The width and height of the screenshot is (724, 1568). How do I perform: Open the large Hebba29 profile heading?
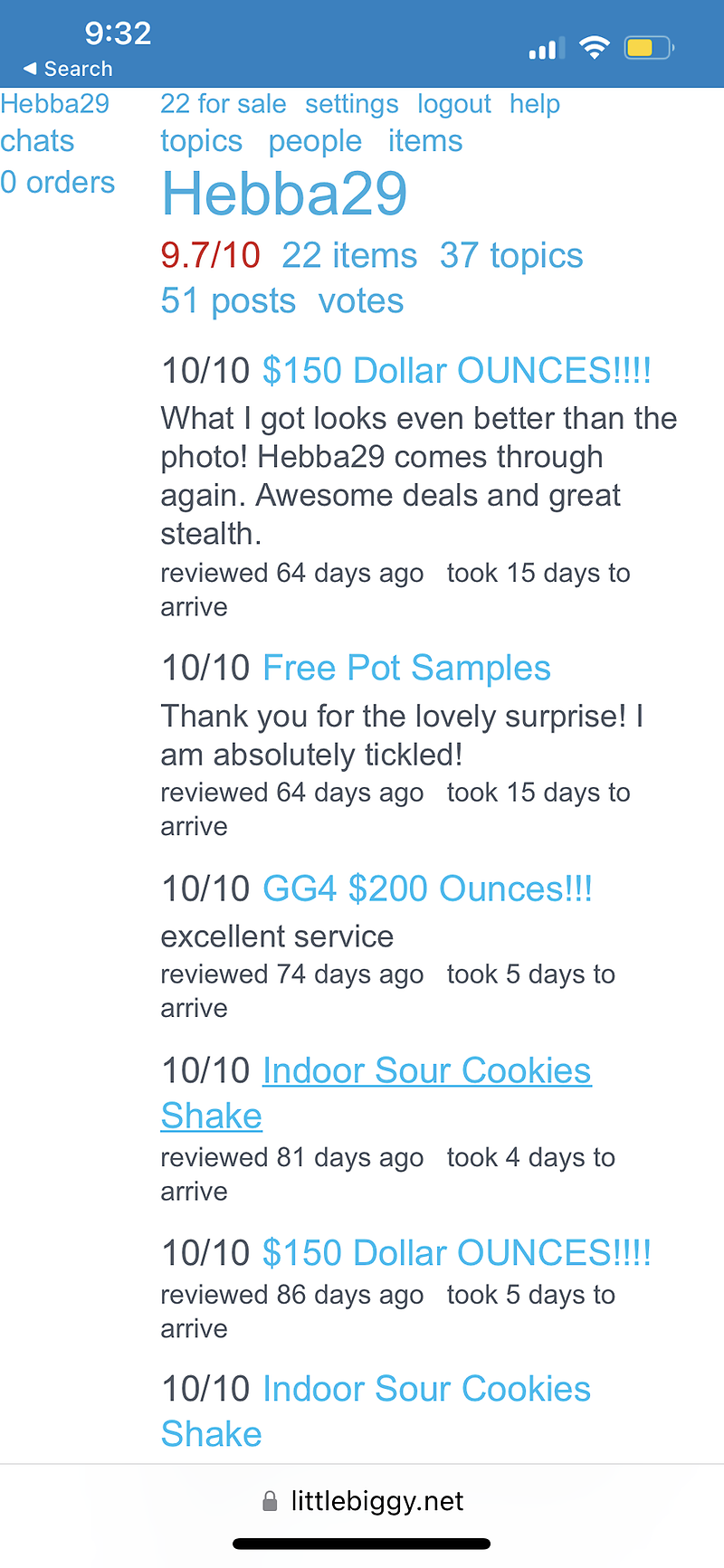pyautogui.click(x=284, y=194)
